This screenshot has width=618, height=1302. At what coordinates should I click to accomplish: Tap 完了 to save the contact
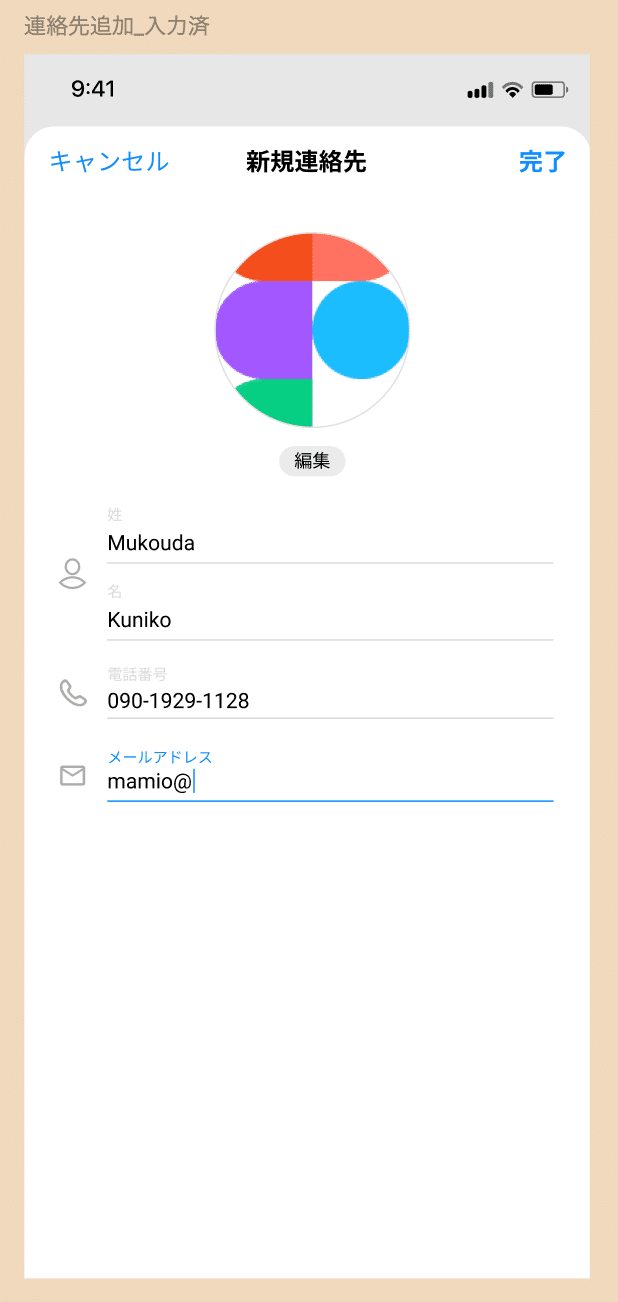click(x=542, y=162)
